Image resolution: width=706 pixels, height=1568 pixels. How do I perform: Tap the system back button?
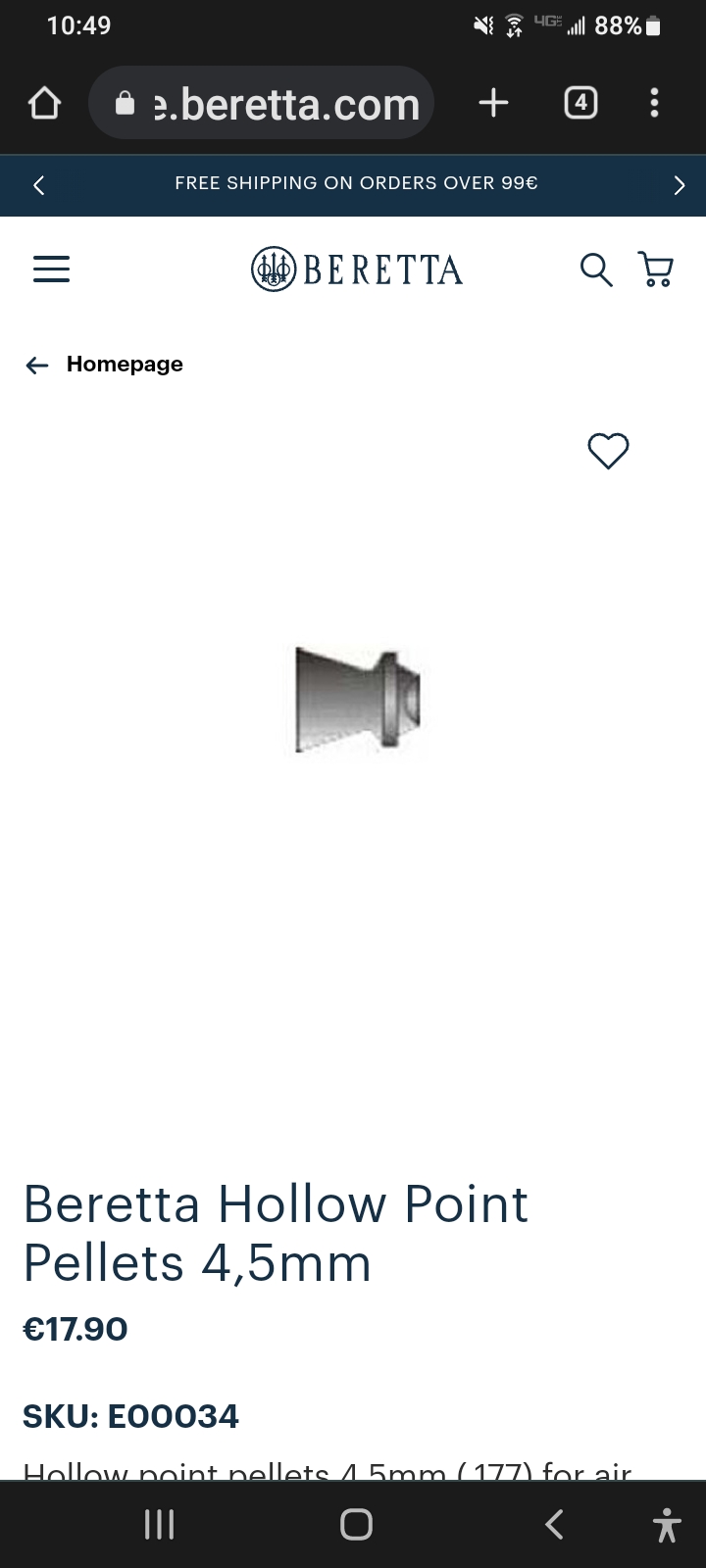[x=554, y=1524]
